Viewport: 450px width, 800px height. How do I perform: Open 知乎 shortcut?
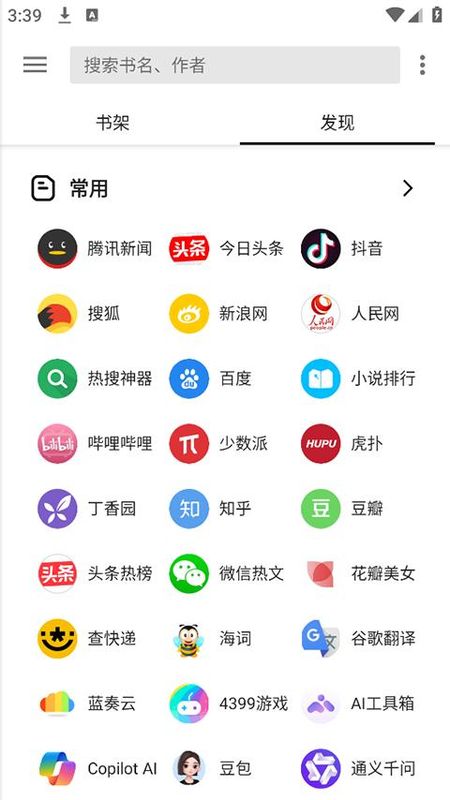(210, 509)
